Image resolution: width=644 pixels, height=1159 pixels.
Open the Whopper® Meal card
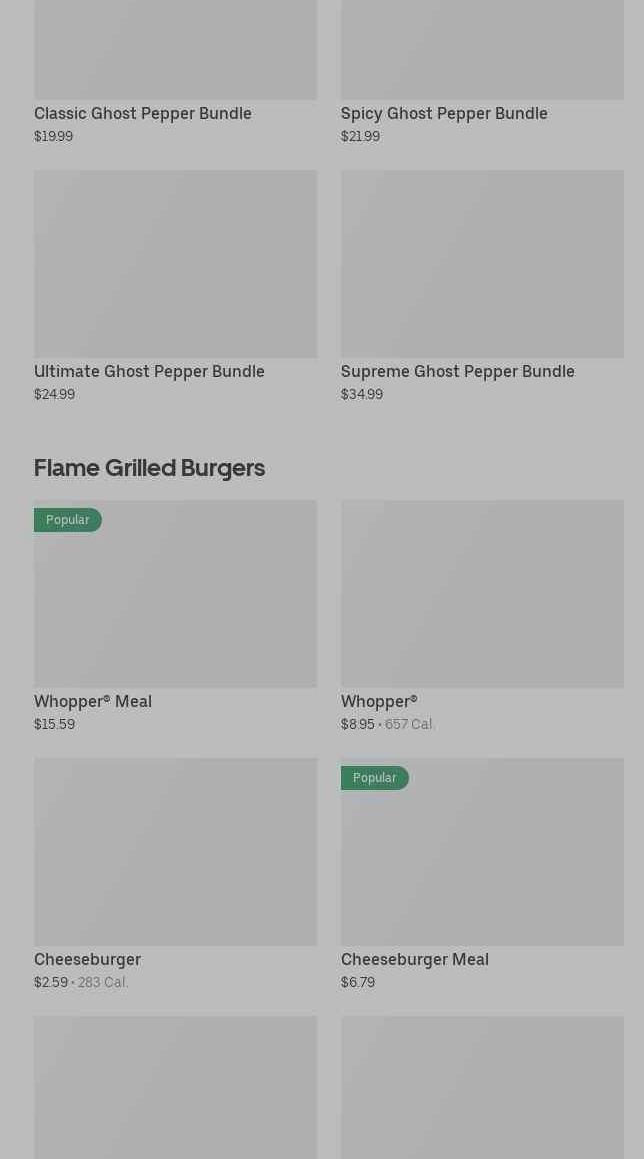click(175, 594)
